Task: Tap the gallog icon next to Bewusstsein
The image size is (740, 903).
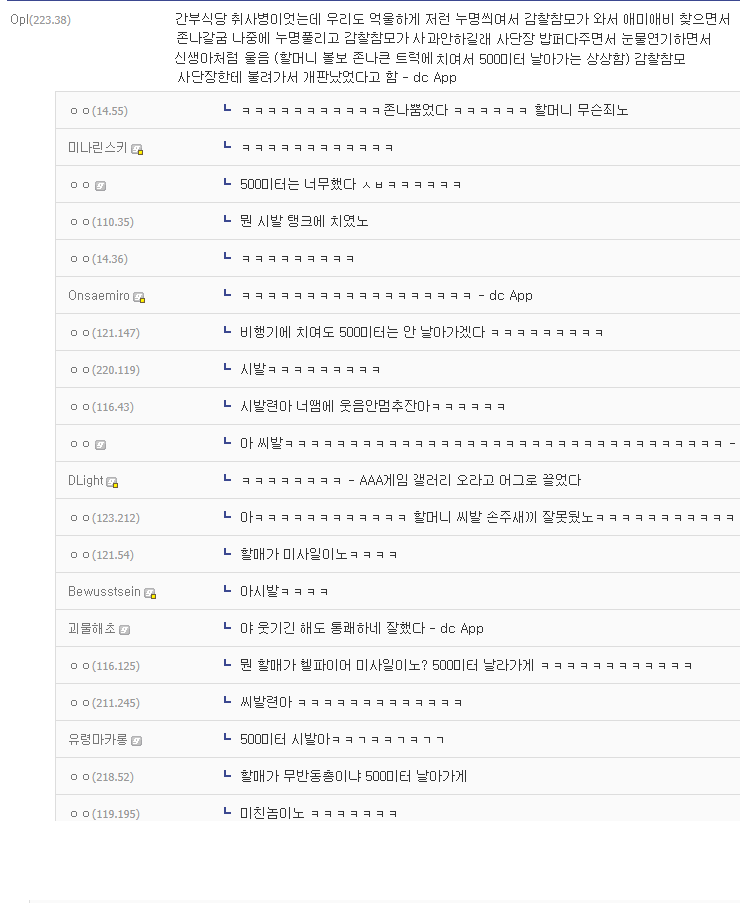Action: click(x=150, y=593)
